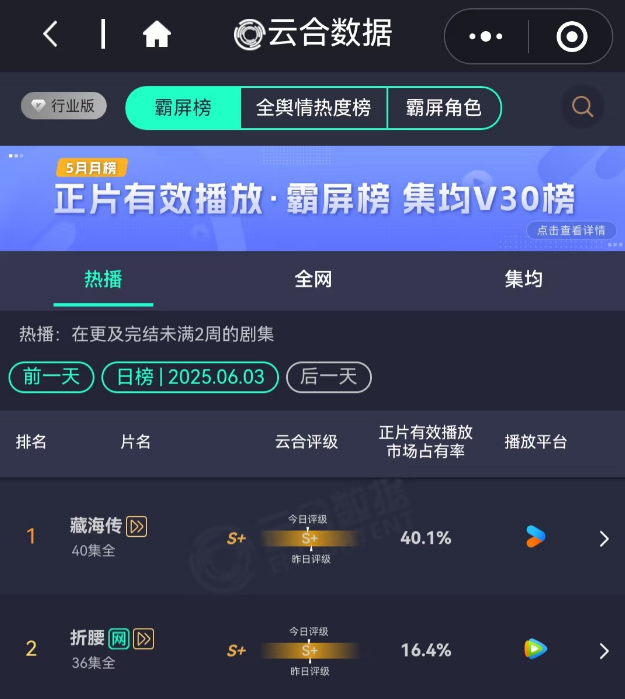Open the mini program more options menu
This screenshot has height=699, width=625.
click(486, 37)
